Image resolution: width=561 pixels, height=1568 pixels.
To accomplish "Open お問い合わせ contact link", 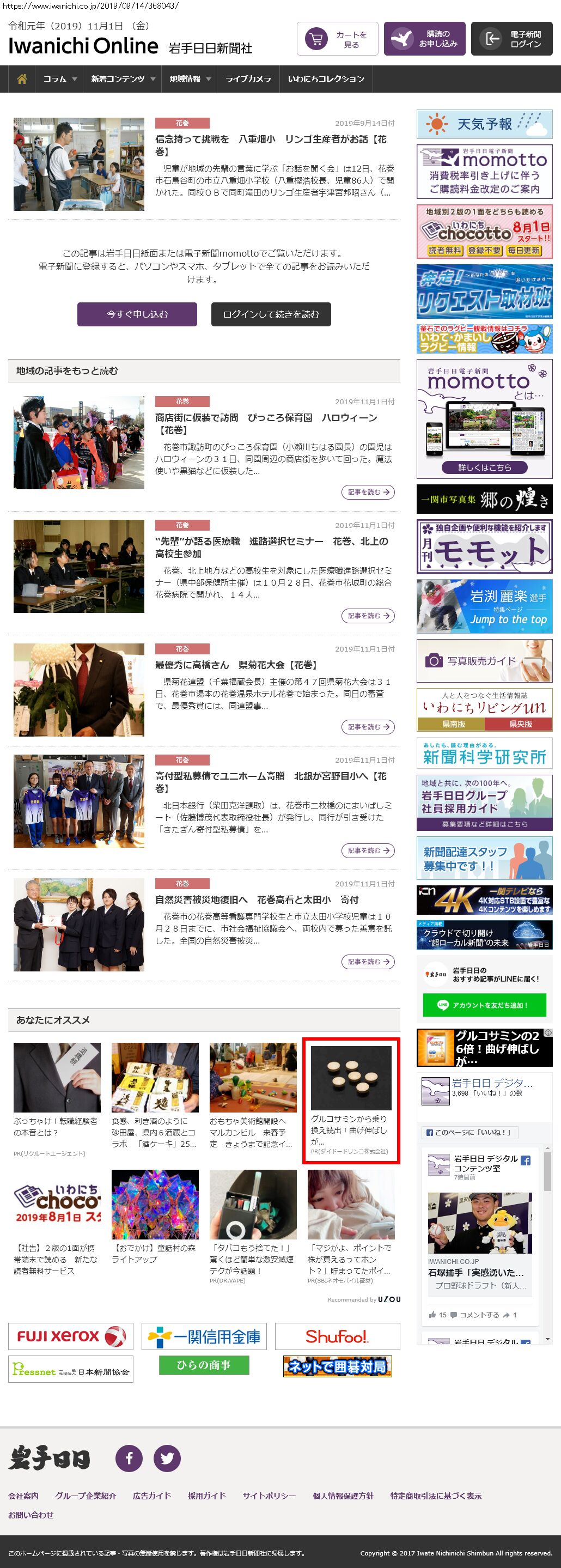I will [31, 1515].
